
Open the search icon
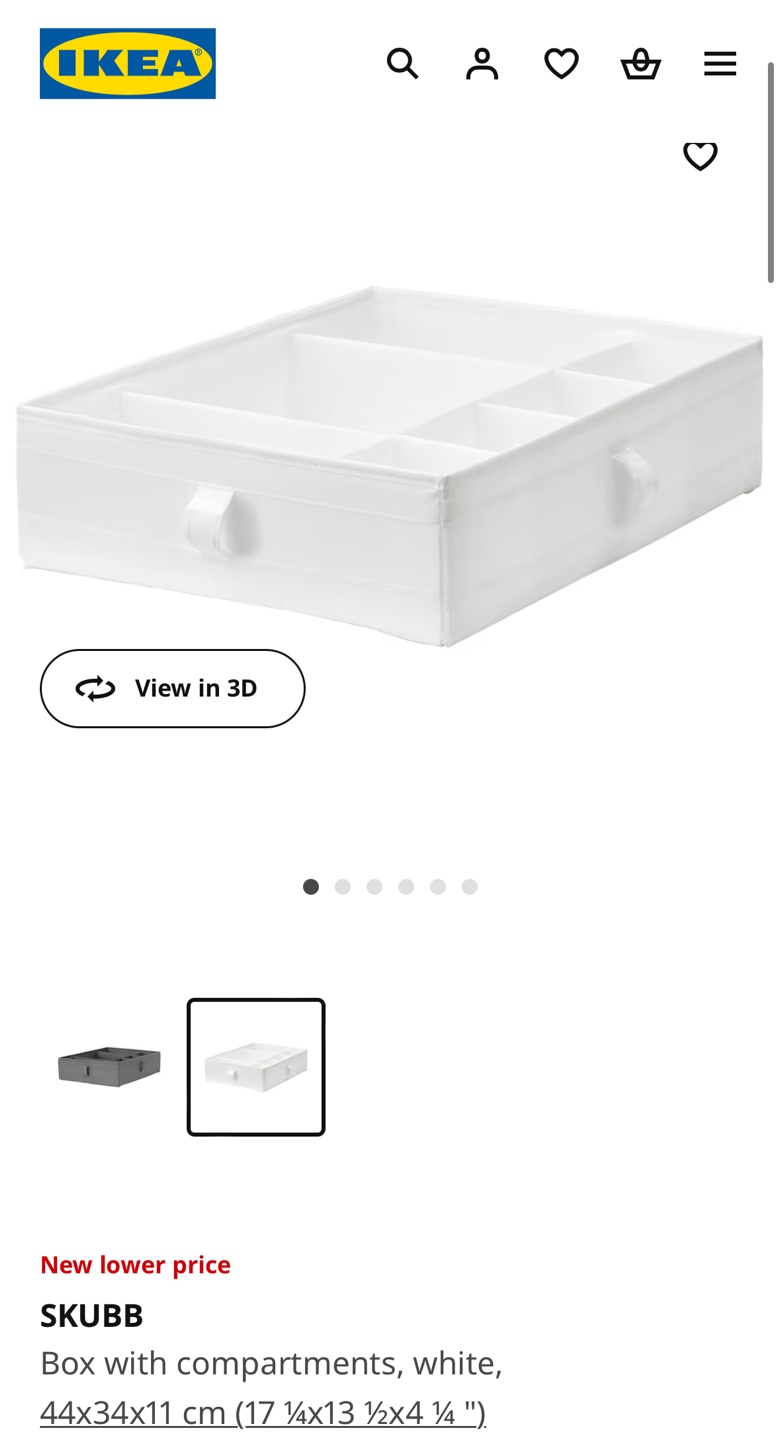point(402,64)
